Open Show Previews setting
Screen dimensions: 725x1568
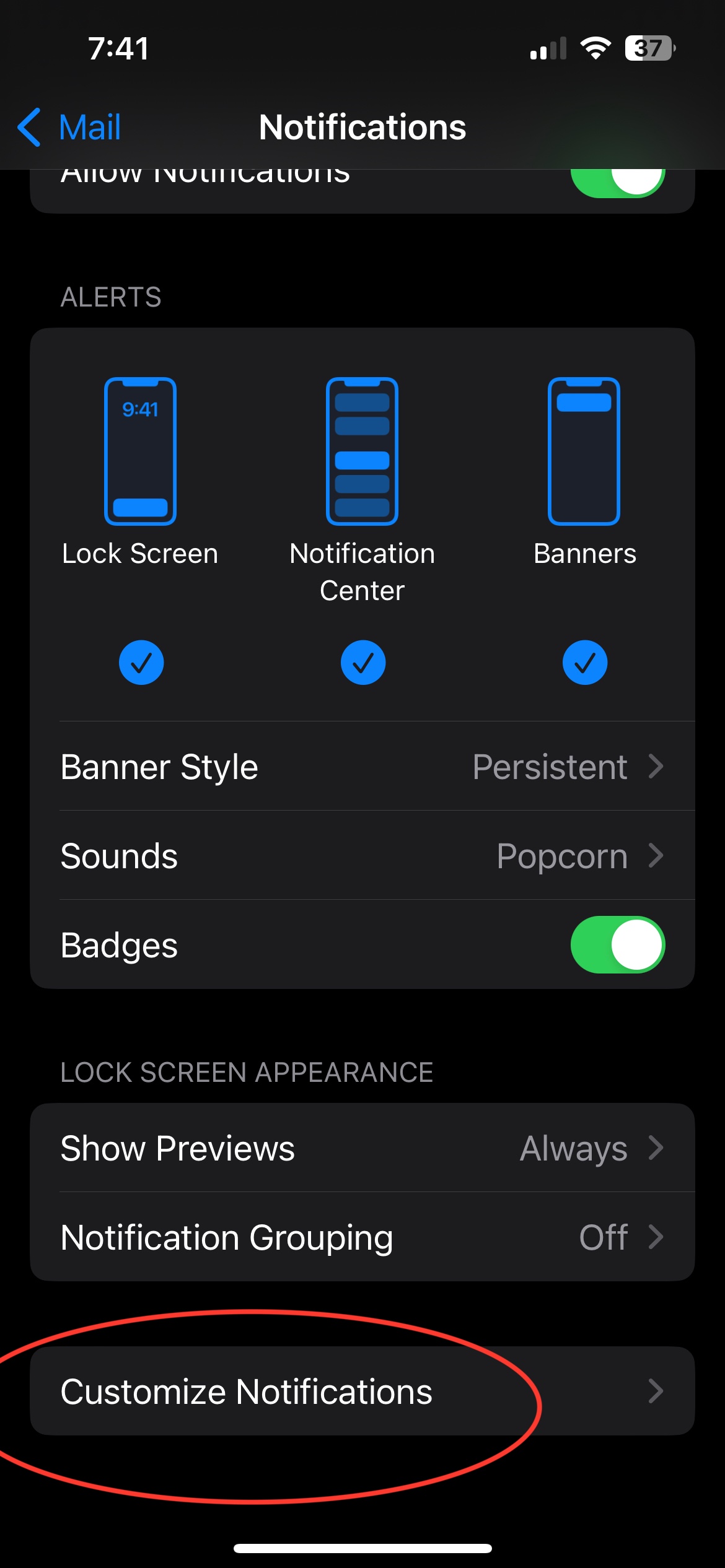coord(362,1148)
